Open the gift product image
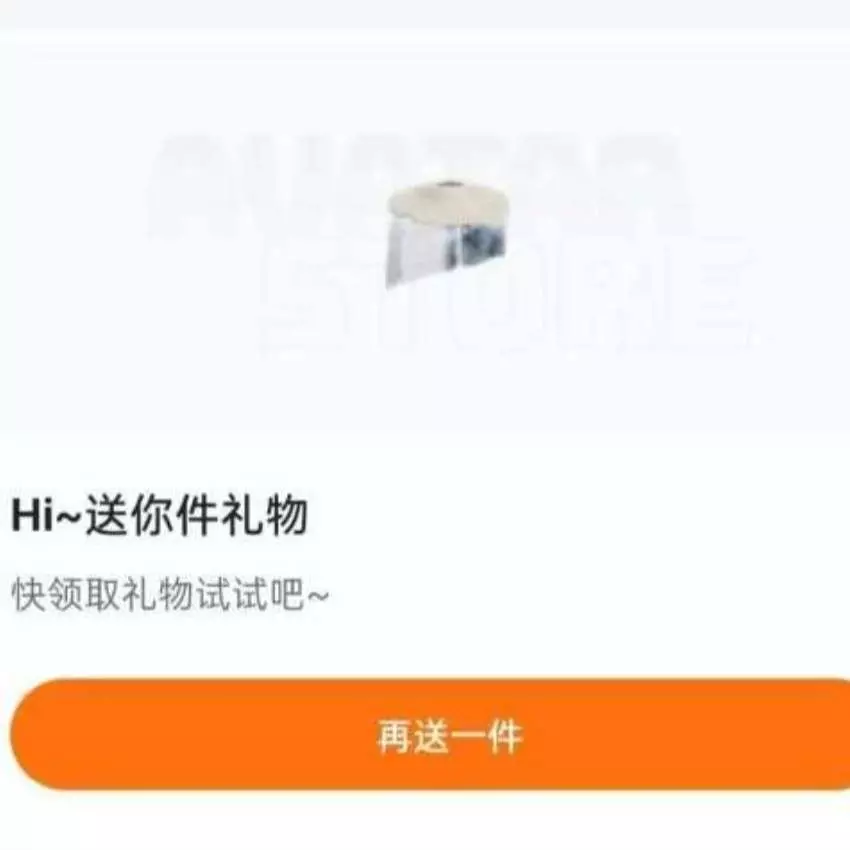This screenshot has height=850, width=850. pyautogui.click(x=452, y=232)
